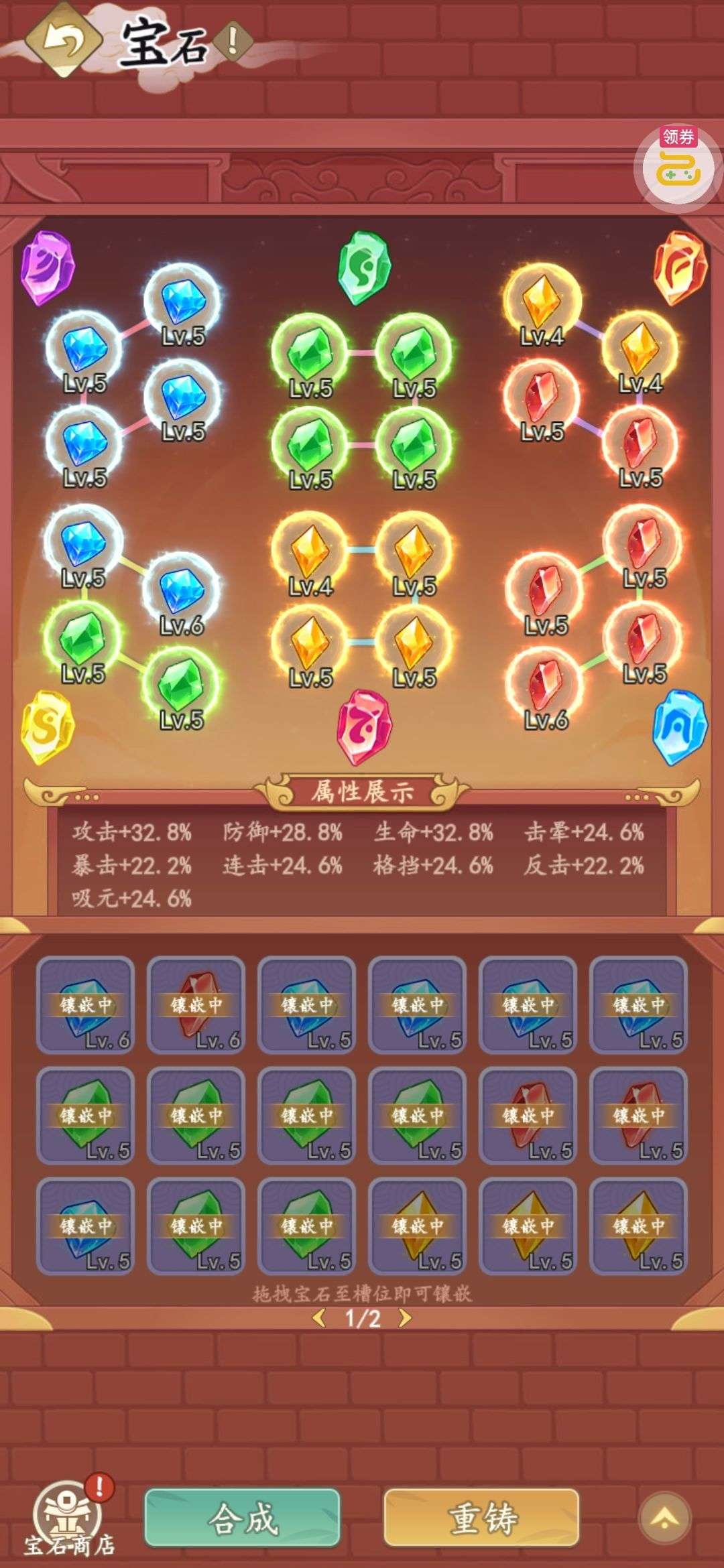724x1568 pixels.
Task: Go to previous inventory page arrow
Action: 320,1318
